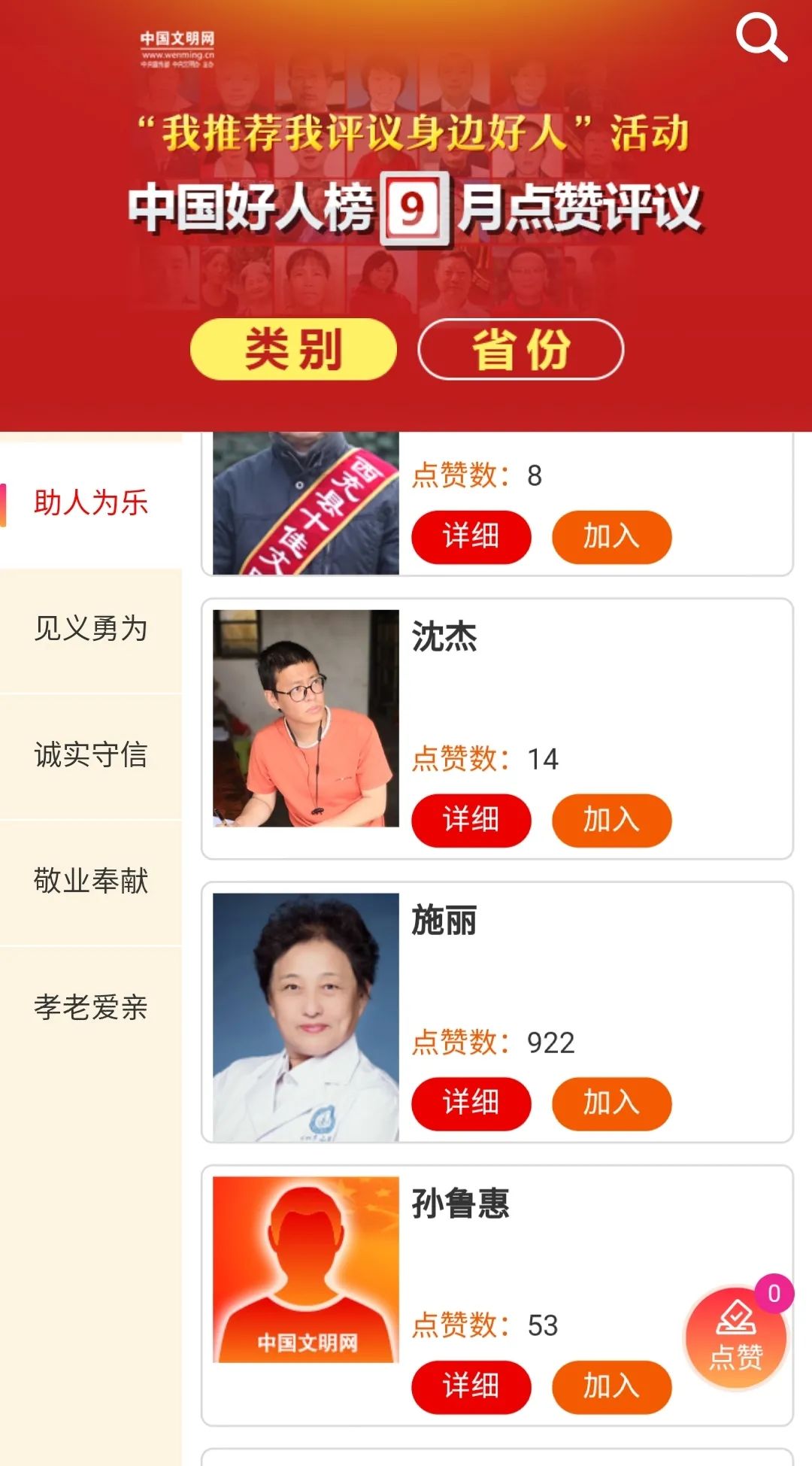Tap 加入 to add 沈杰
The image size is (812, 1466).
coord(611,820)
